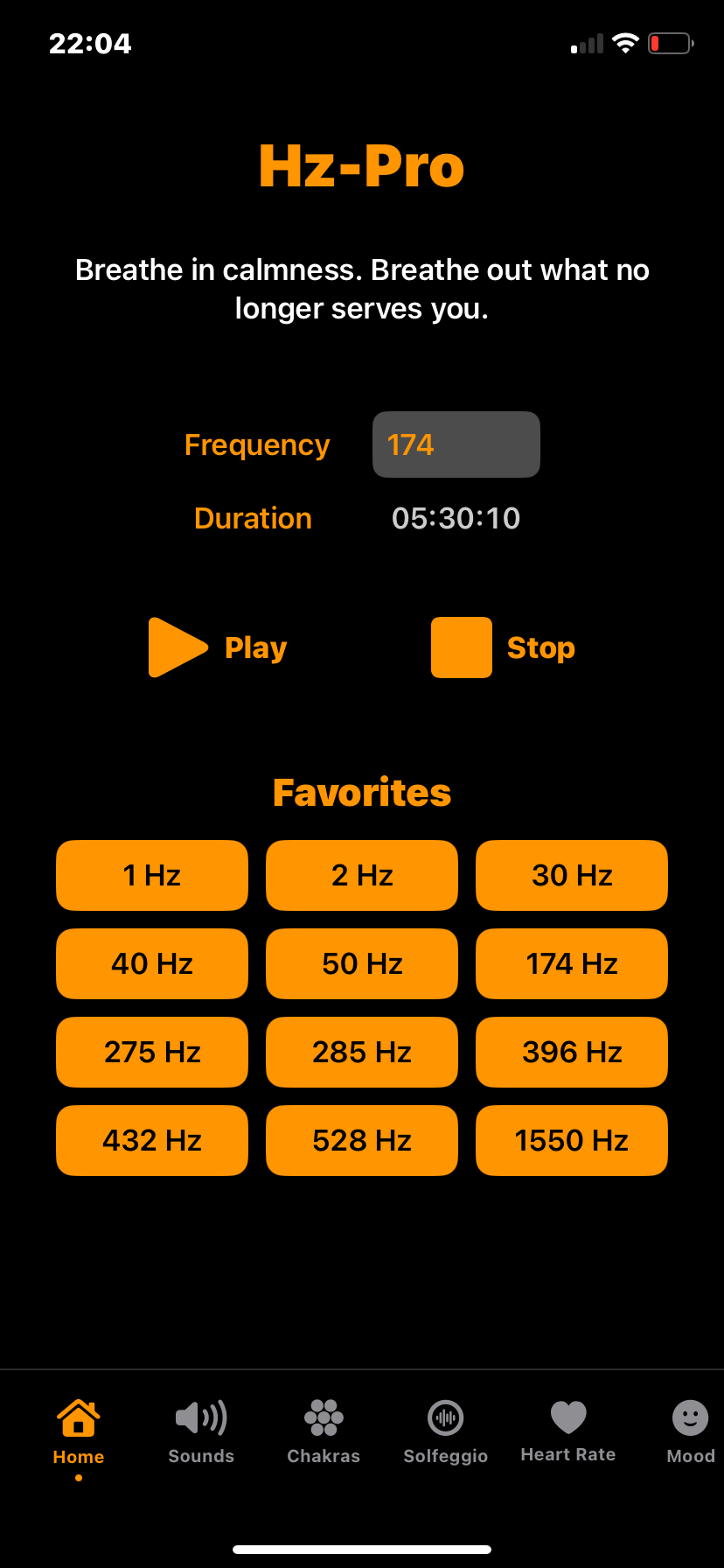Open the Heart Rate tab

pyautogui.click(x=568, y=1431)
